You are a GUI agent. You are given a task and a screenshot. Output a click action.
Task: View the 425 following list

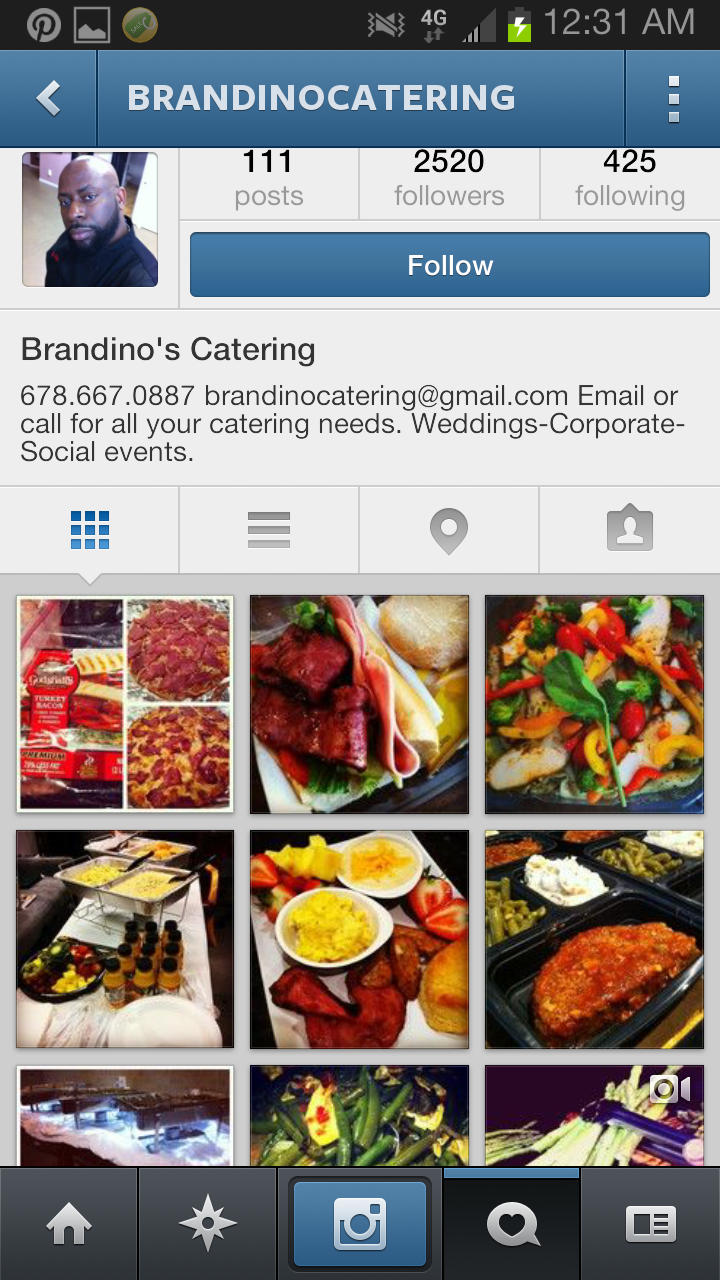[630, 178]
